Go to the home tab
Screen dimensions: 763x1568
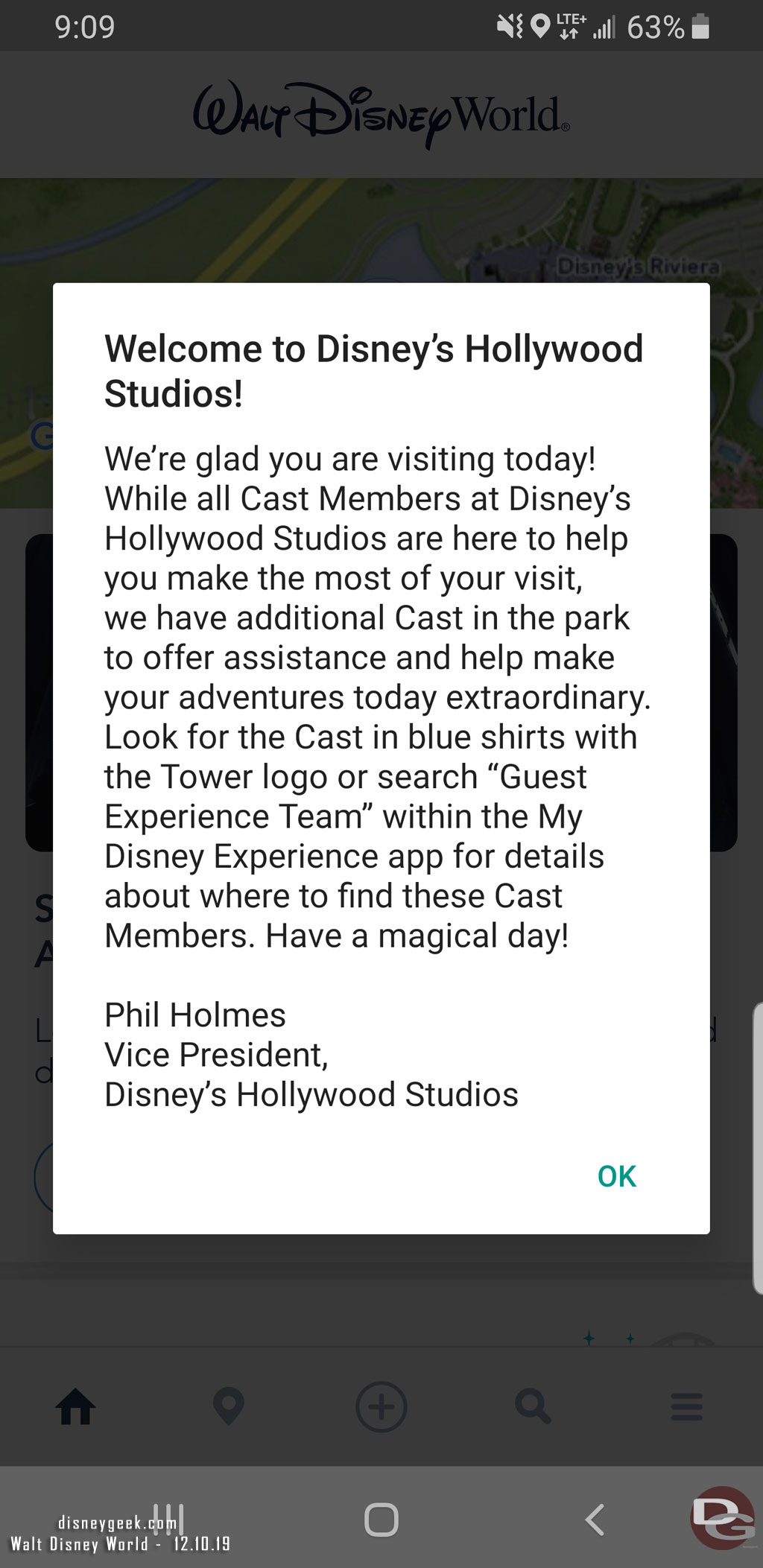pos(76,1407)
